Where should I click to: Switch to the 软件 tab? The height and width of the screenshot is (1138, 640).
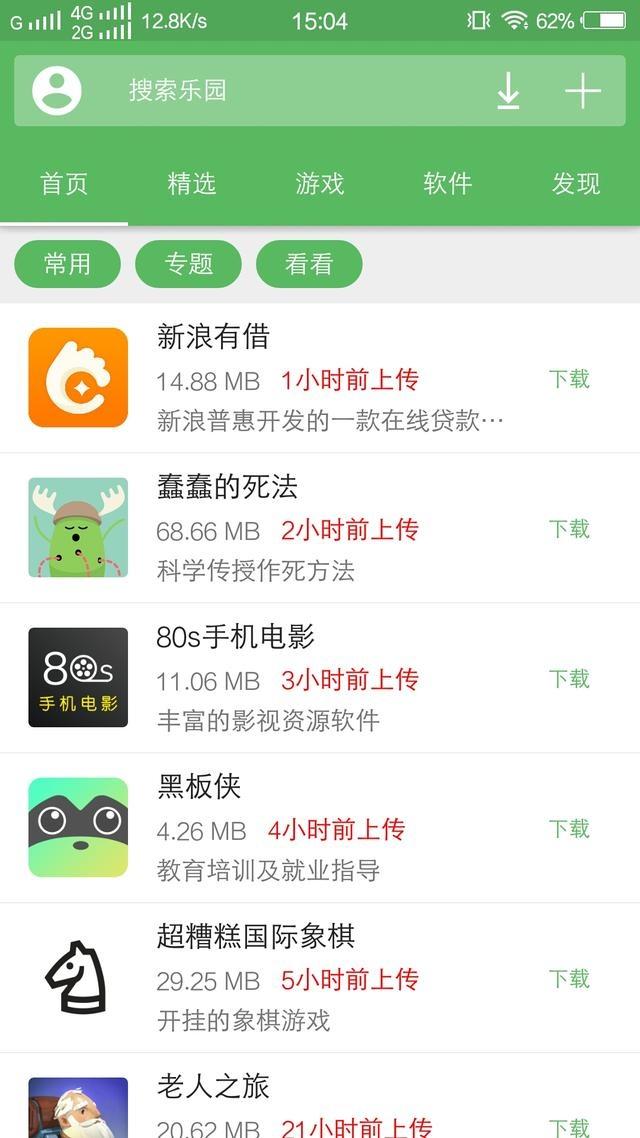point(447,184)
